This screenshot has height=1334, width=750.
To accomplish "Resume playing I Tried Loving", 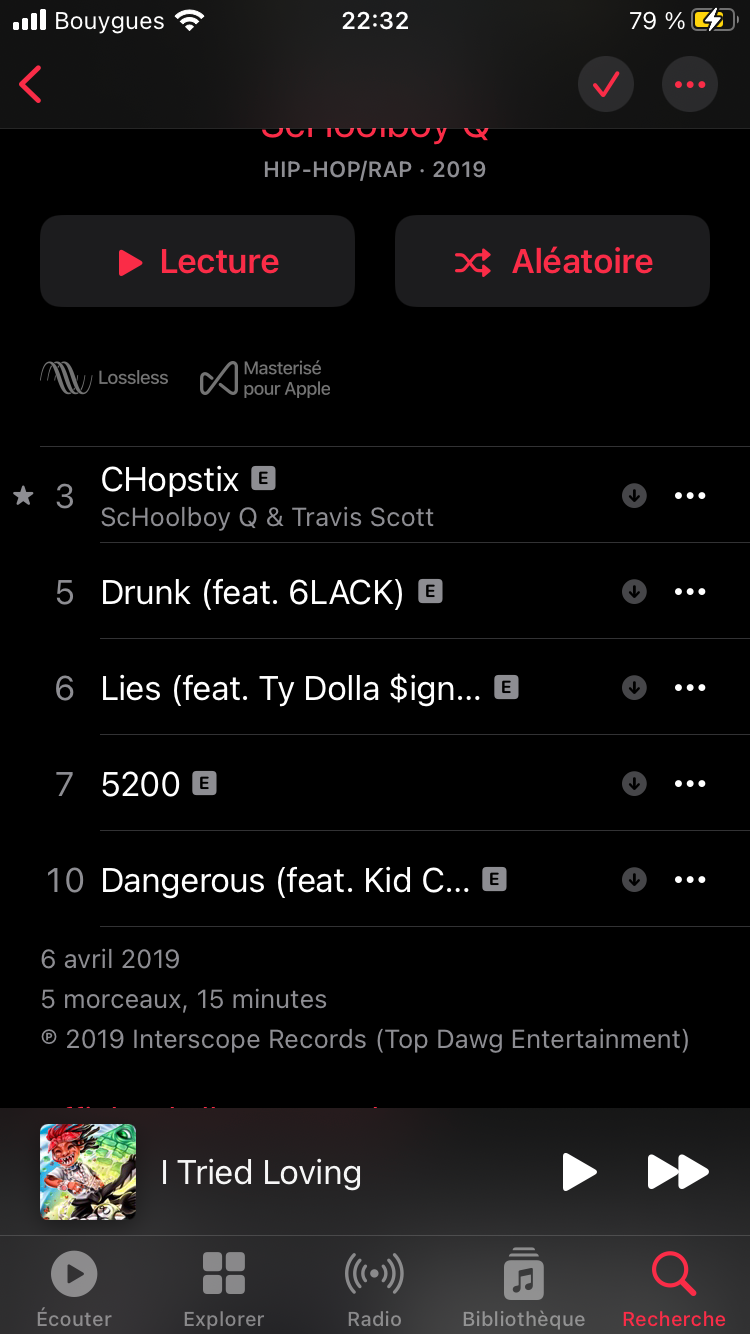I will [x=579, y=1172].
